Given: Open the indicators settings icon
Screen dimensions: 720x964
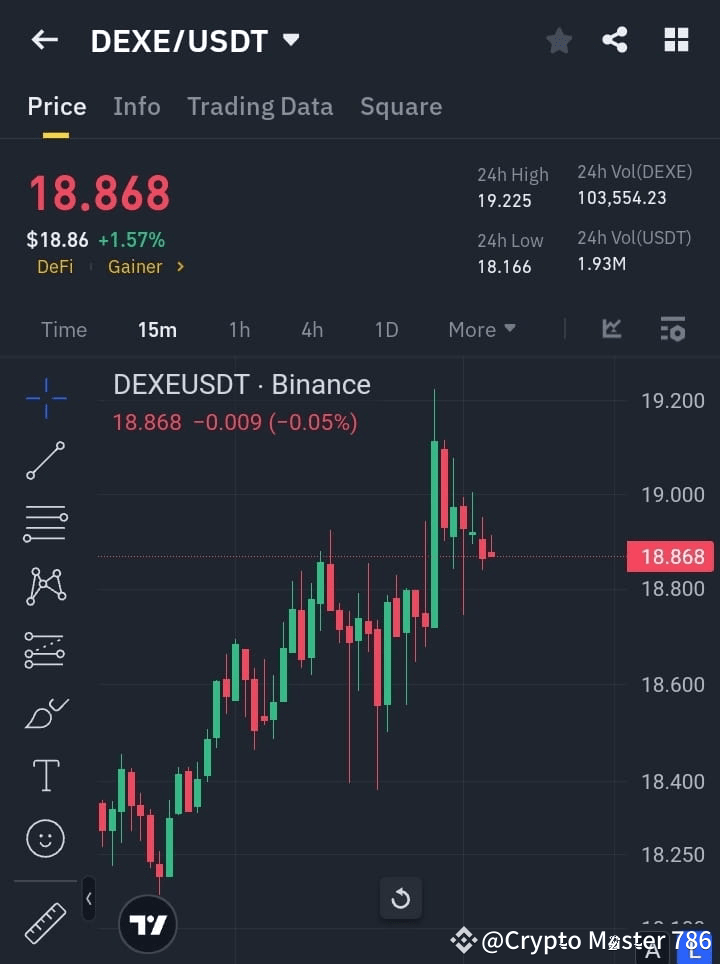Looking at the screenshot, I should (x=672, y=329).
